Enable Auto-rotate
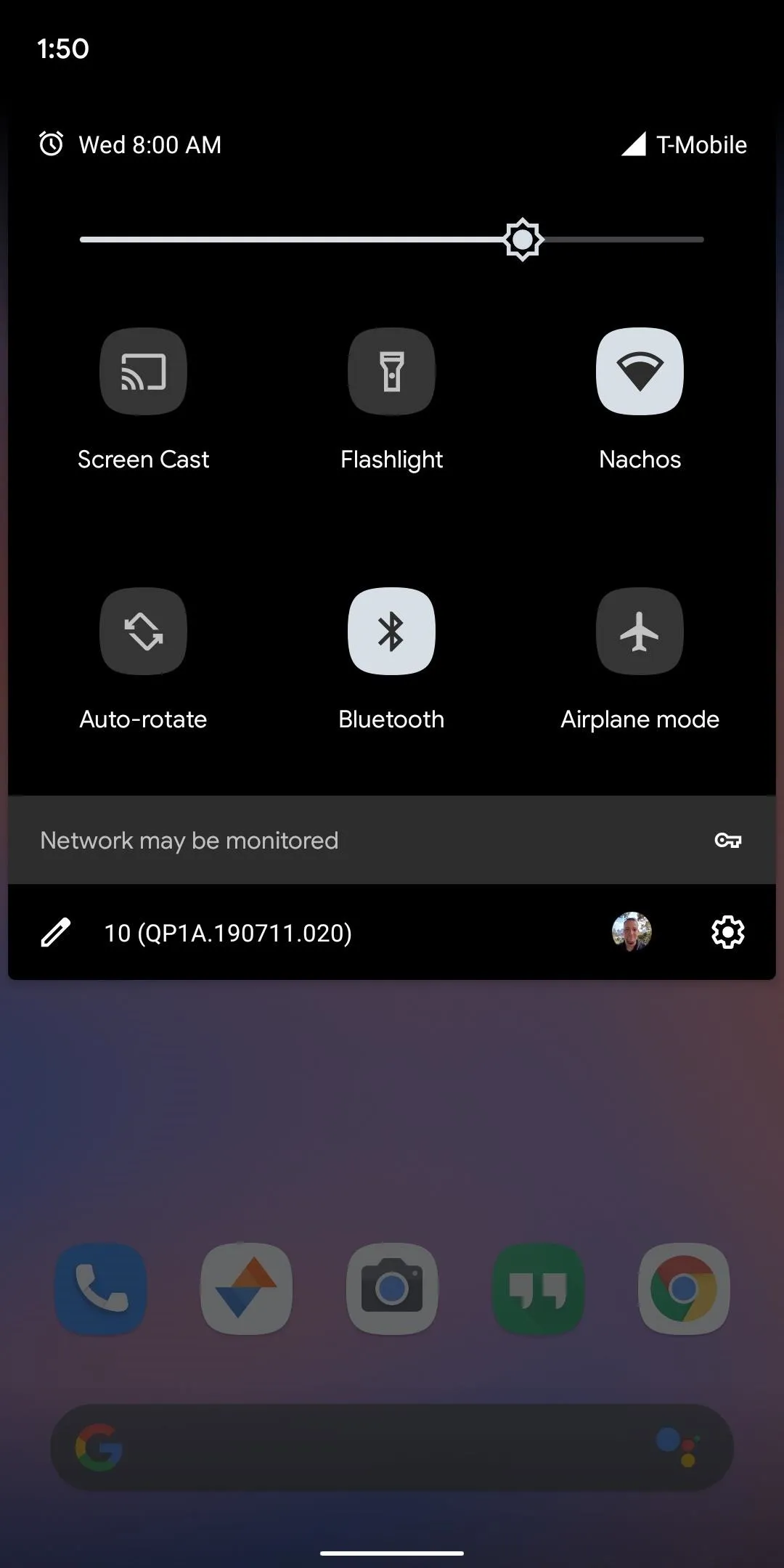Image resolution: width=784 pixels, height=1568 pixels. pyautogui.click(x=143, y=632)
